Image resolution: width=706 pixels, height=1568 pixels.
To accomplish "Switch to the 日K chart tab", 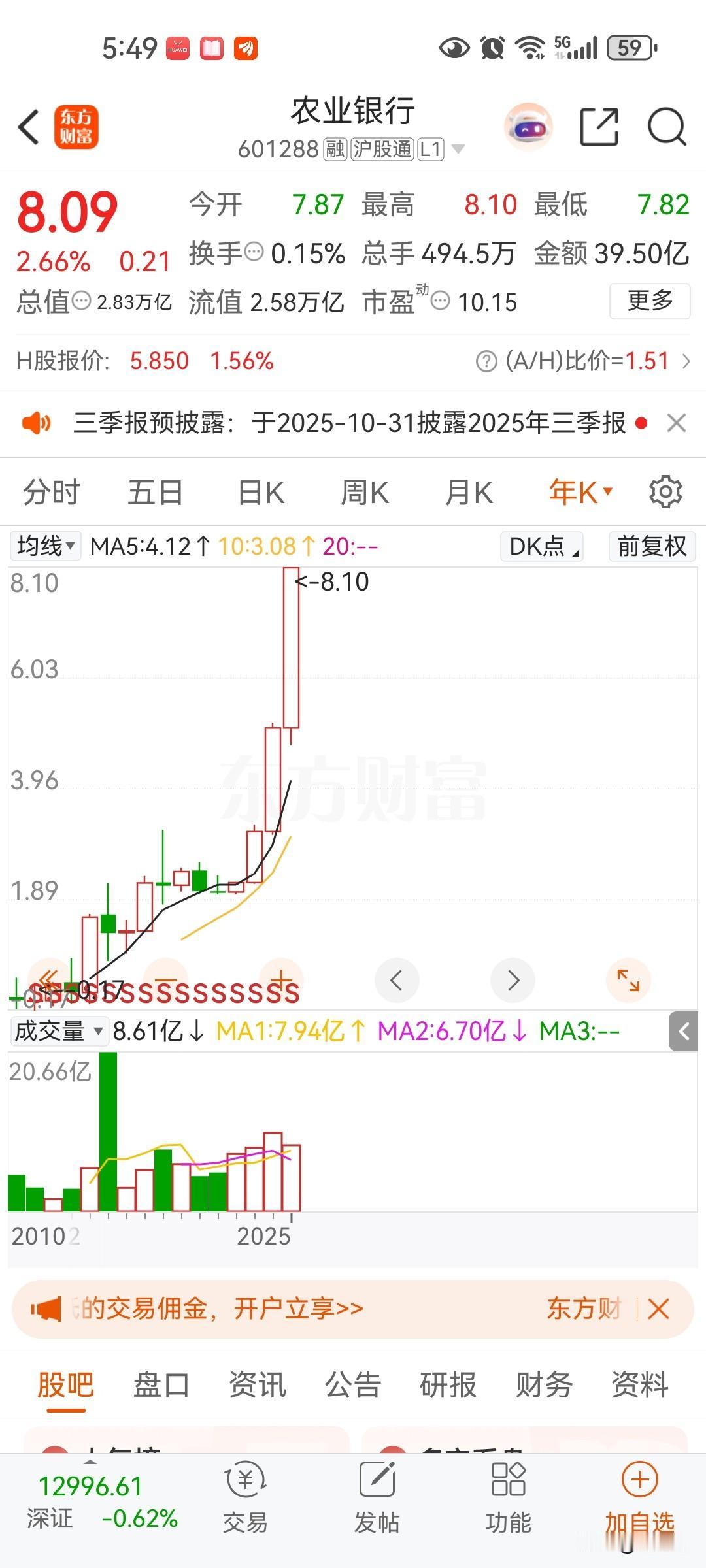I will 260,493.
